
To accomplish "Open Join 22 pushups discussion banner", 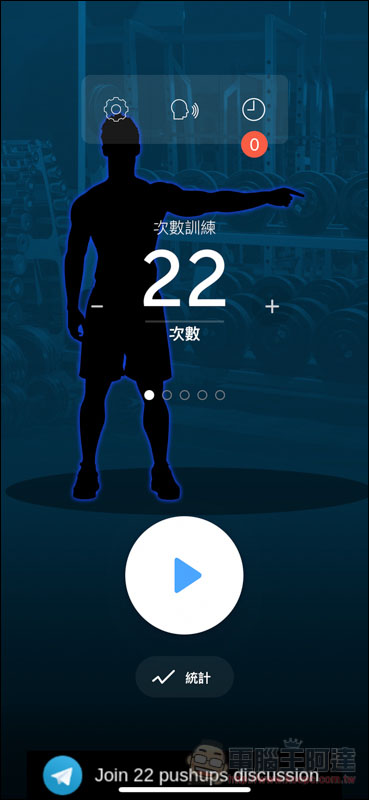I will click(184, 776).
